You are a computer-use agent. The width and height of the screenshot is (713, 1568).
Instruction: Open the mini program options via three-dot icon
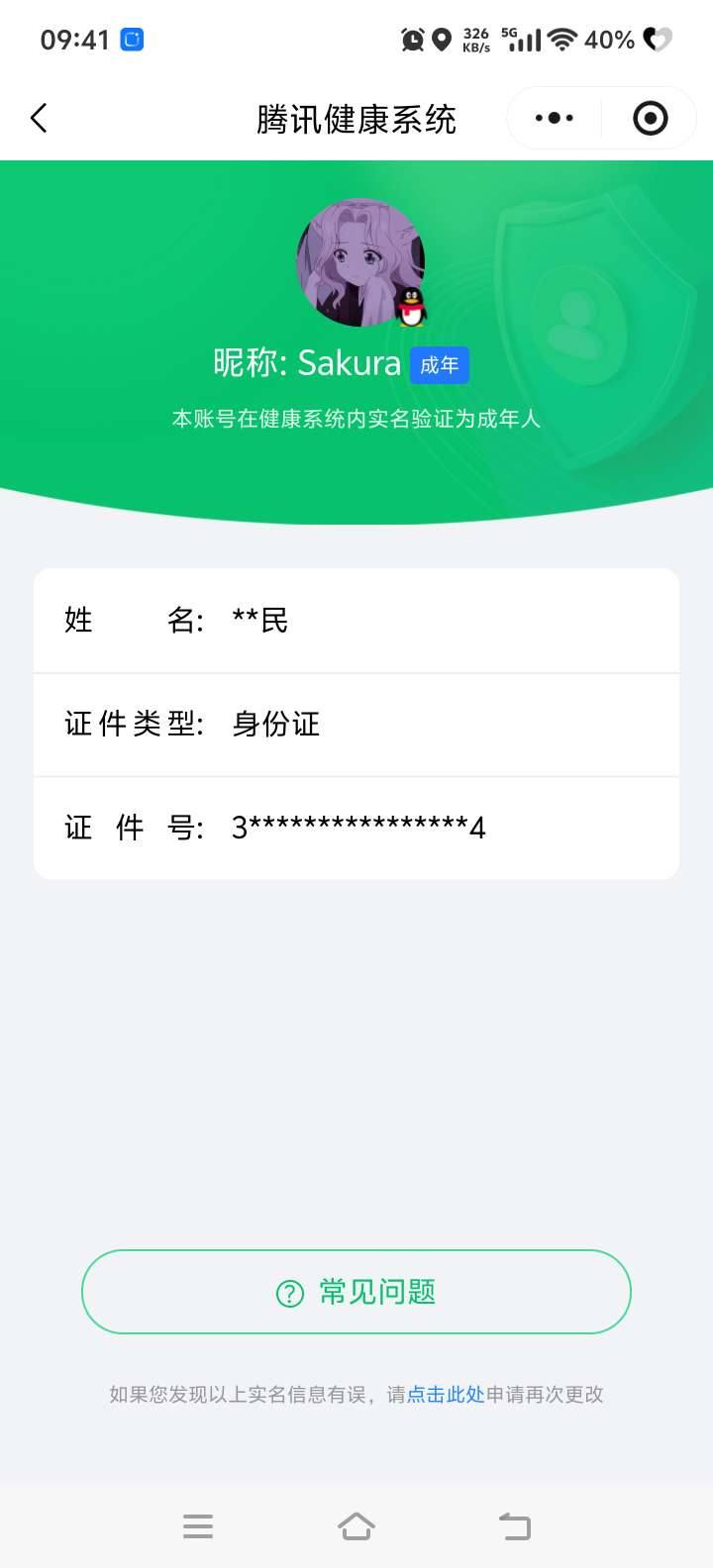tap(553, 118)
